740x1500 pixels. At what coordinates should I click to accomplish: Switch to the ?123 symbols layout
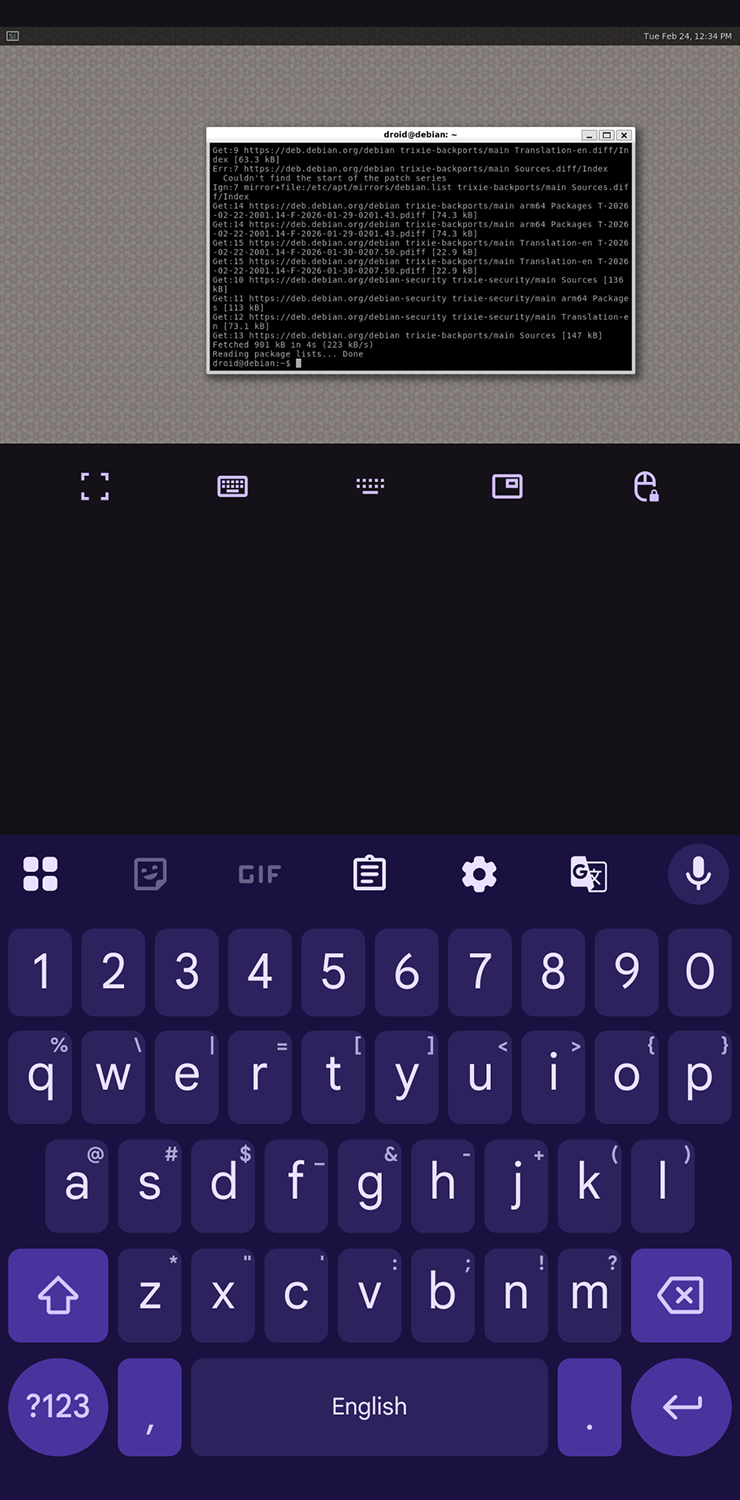(x=58, y=1406)
